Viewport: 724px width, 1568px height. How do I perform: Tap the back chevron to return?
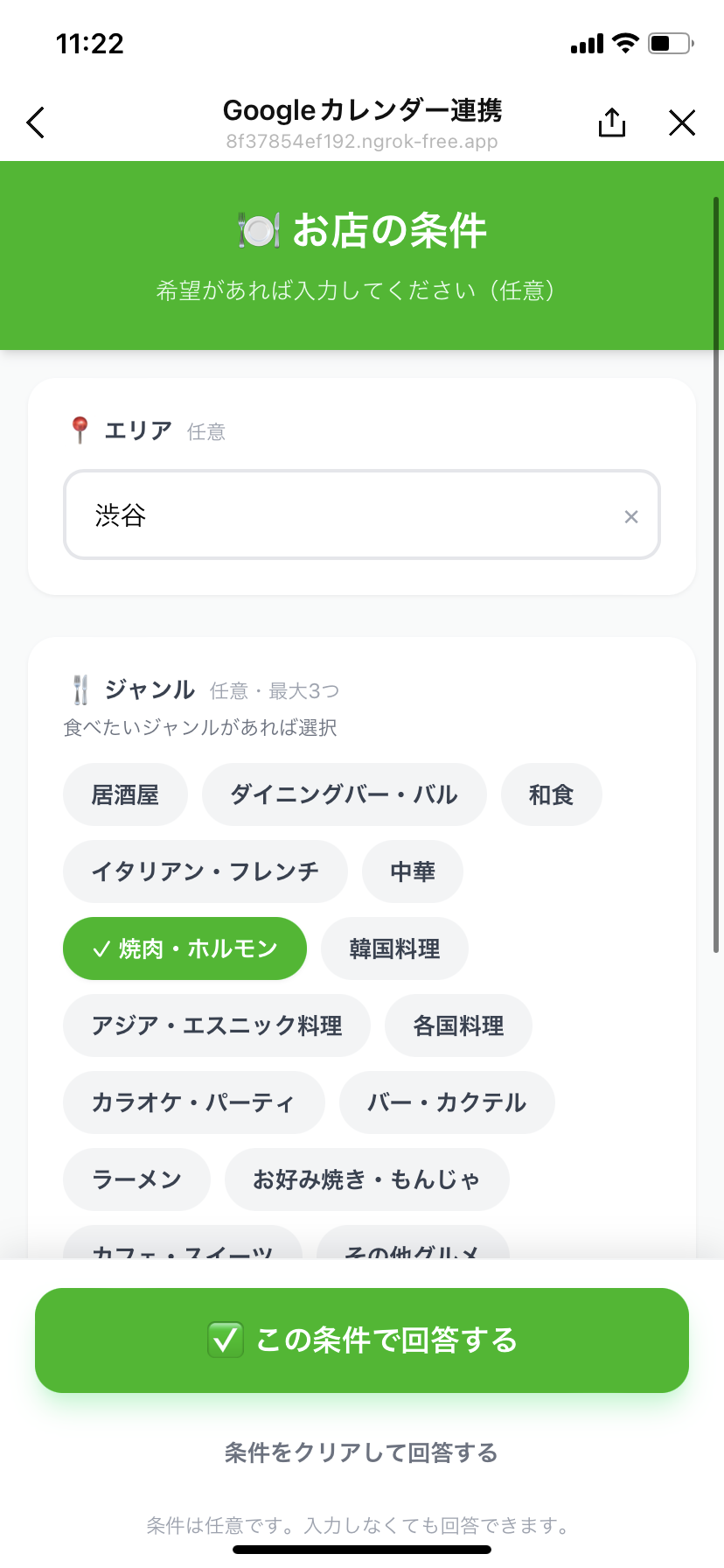[35, 122]
